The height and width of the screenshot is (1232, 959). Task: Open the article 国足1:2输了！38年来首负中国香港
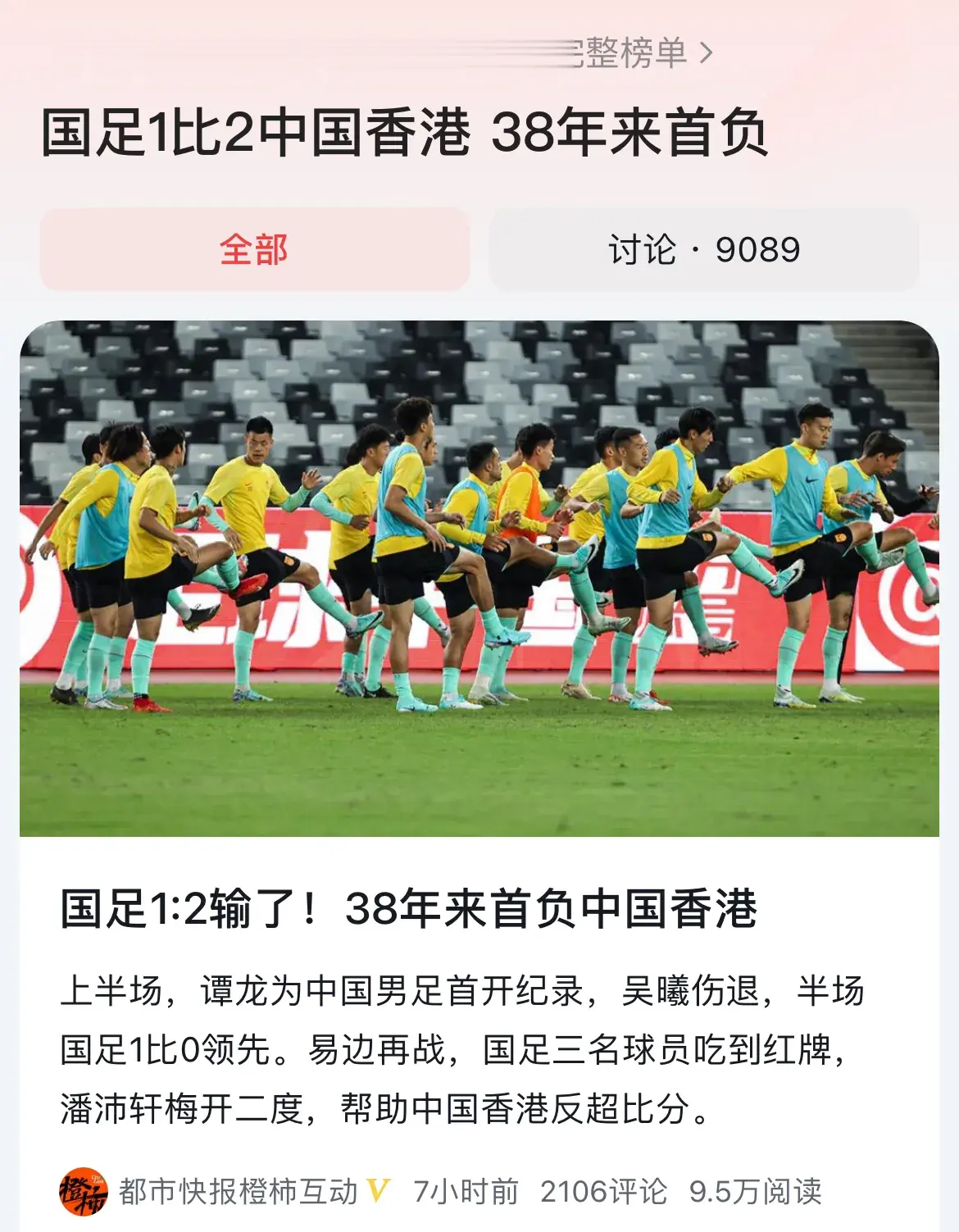coord(408,908)
